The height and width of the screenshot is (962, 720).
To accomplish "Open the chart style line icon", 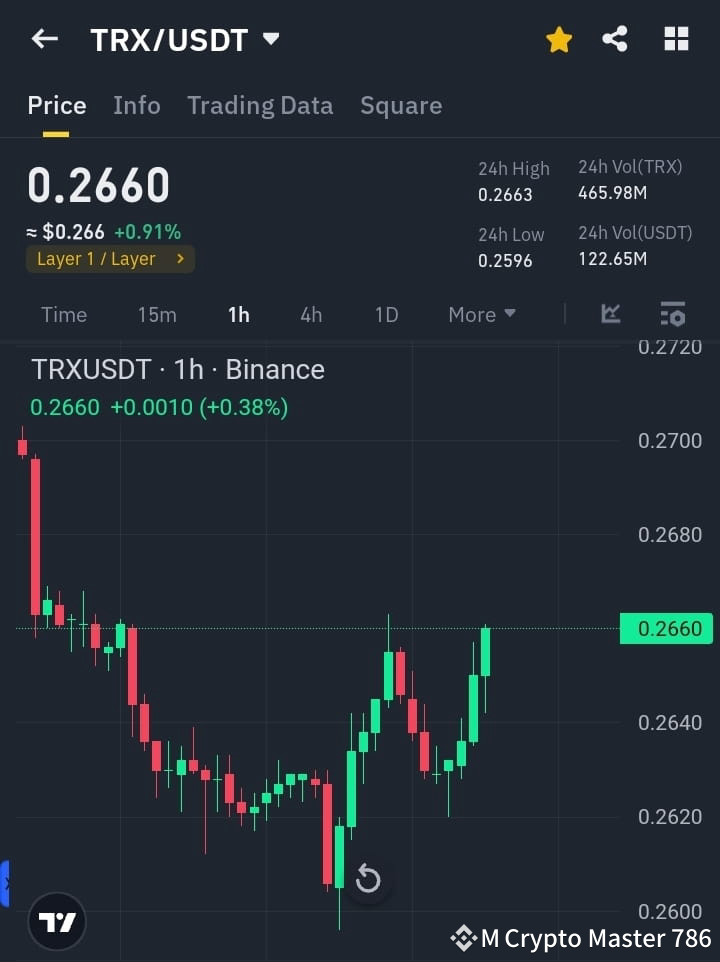I will click(x=611, y=314).
